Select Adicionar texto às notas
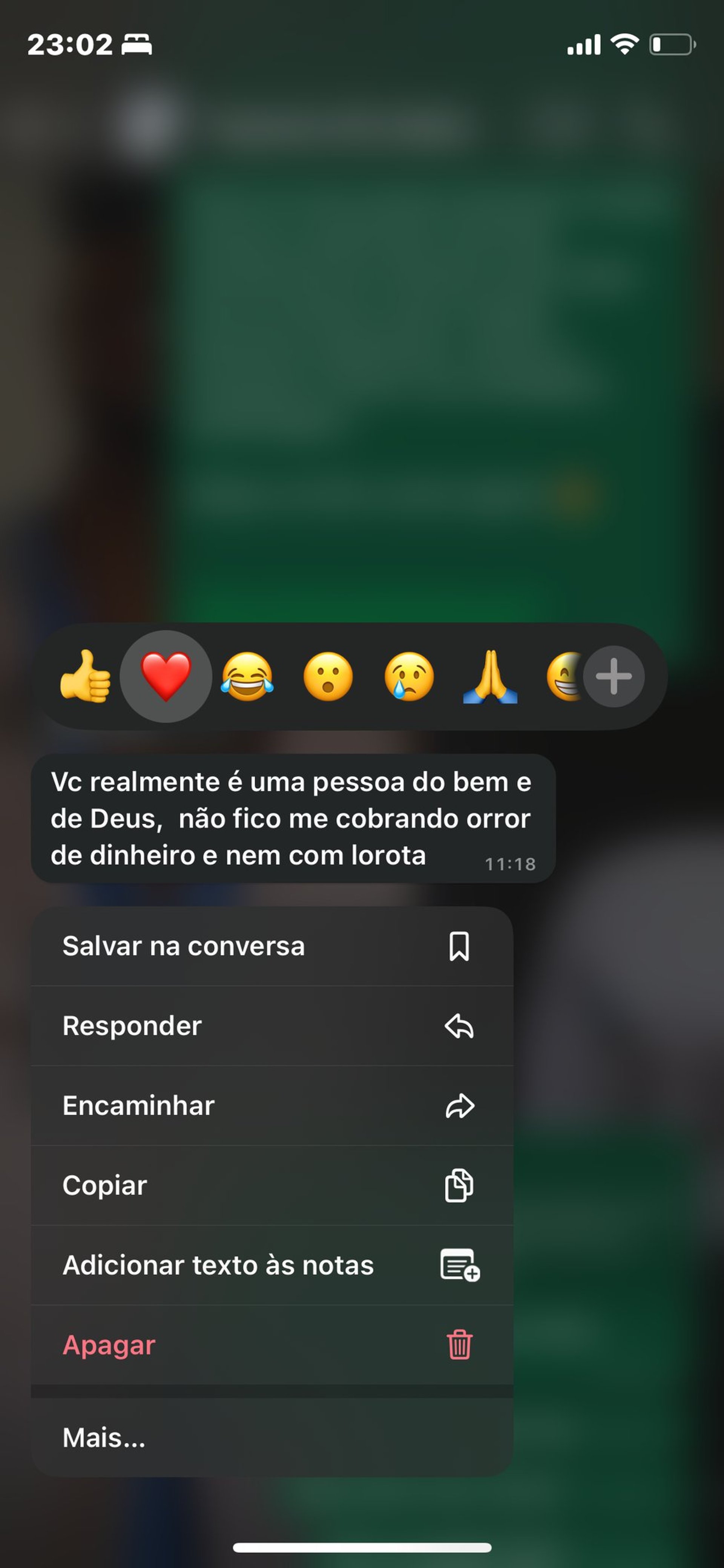The width and height of the screenshot is (724, 1568). [x=271, y=1266]
